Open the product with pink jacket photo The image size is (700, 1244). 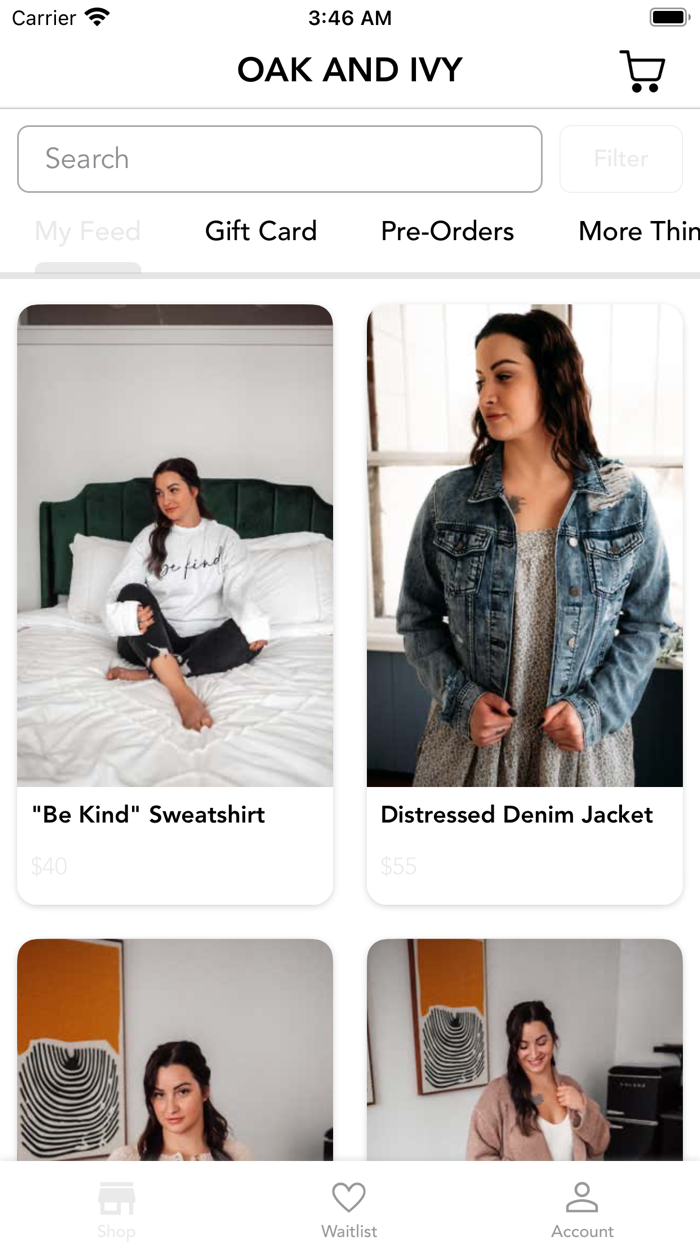tap(524, 1050)
